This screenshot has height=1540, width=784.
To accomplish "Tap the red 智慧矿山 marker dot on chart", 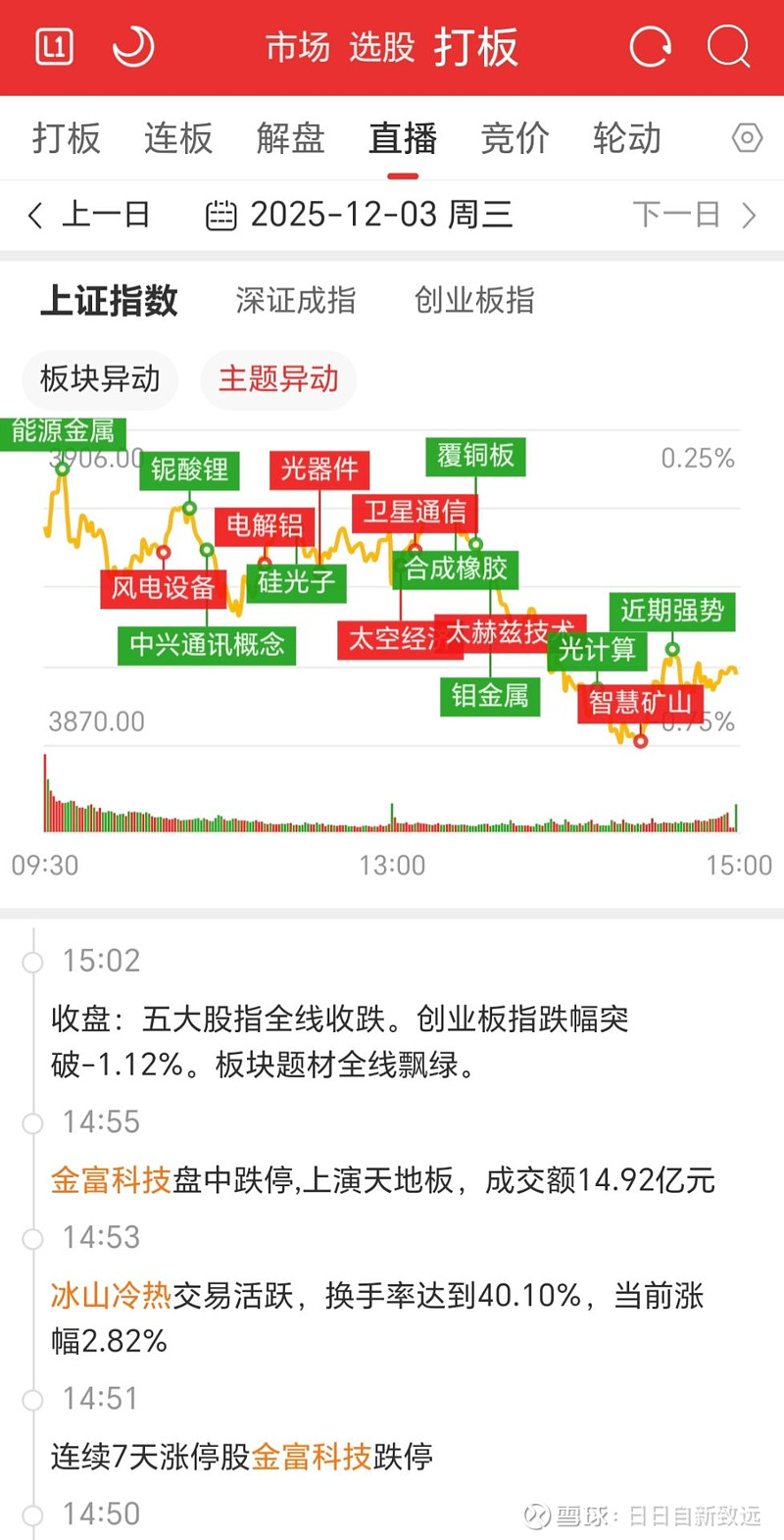I will 640,742.
